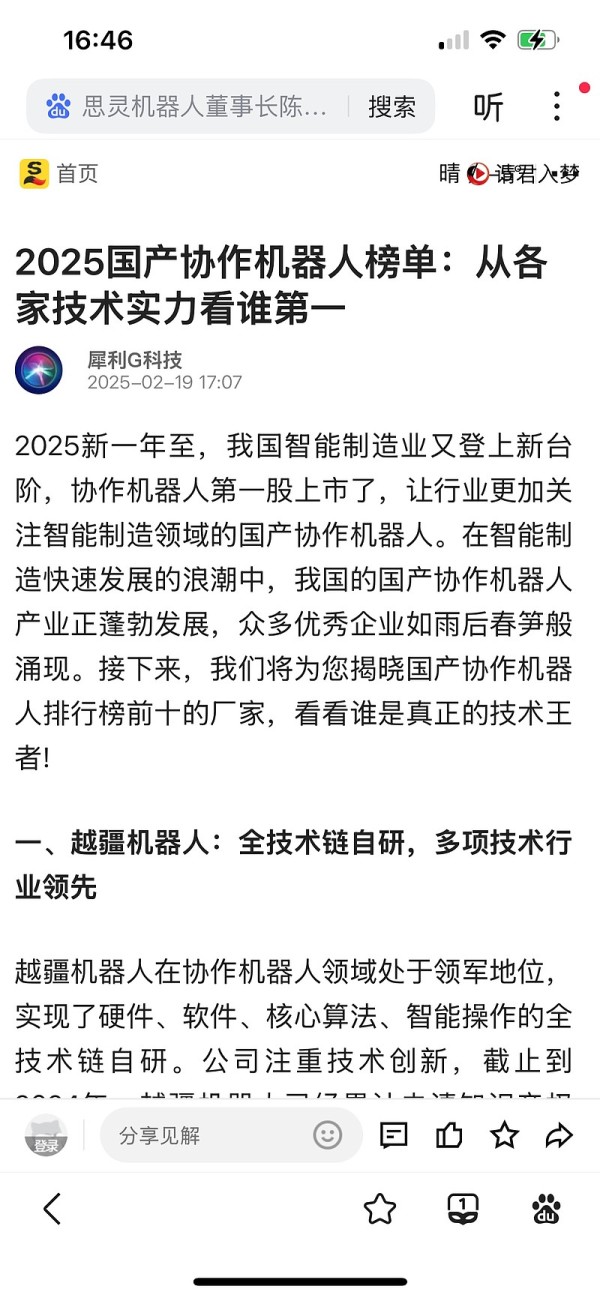The image size is (600, 1298).
Task: Open the three-dot overflow menu
Action: tap(557, 107)
